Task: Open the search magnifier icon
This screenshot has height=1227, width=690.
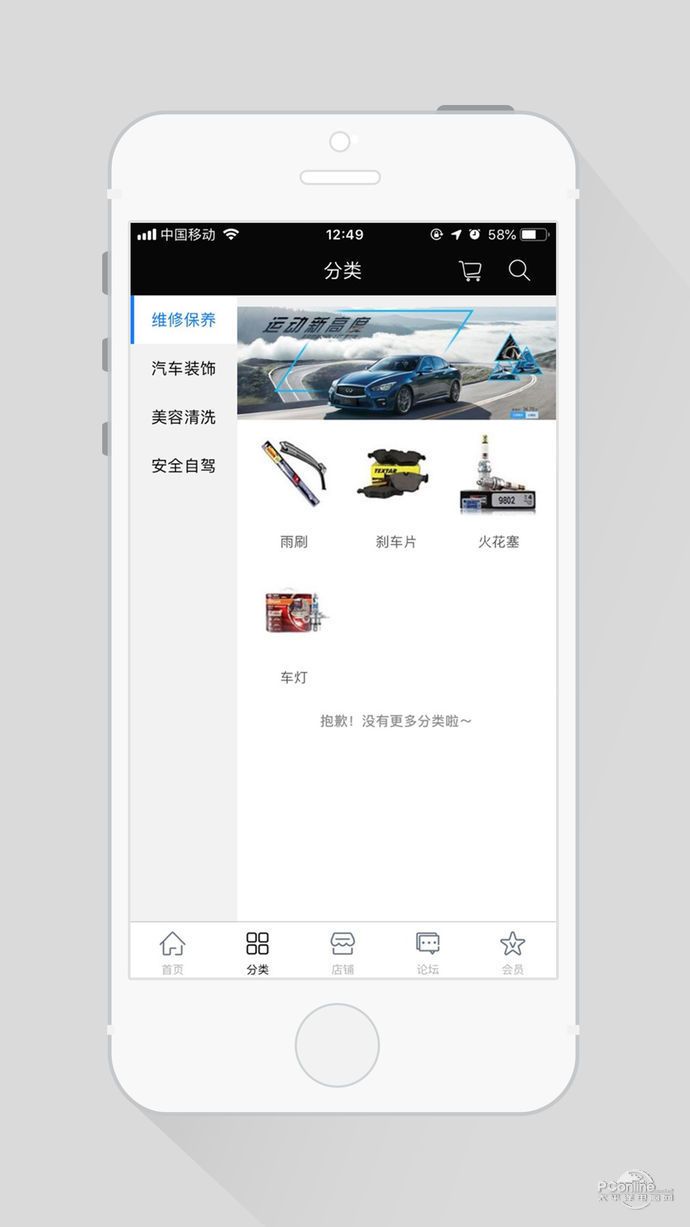Action: coord(519,270)
